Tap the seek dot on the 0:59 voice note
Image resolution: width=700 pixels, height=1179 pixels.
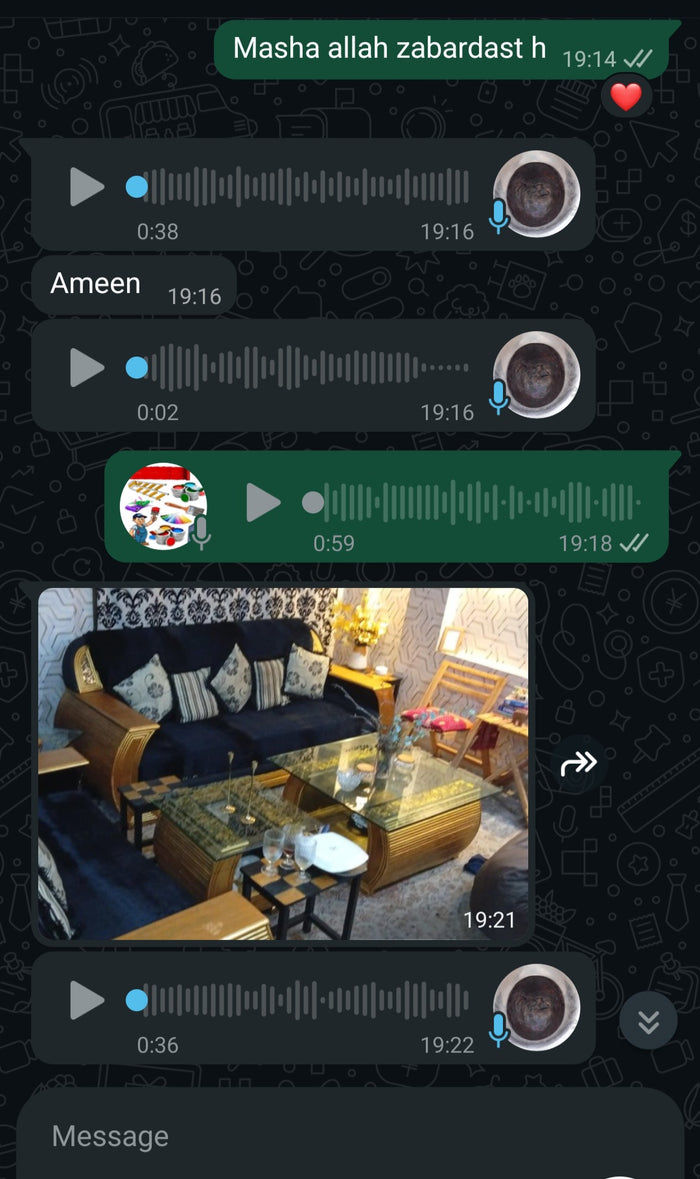[x=313, y=502]
